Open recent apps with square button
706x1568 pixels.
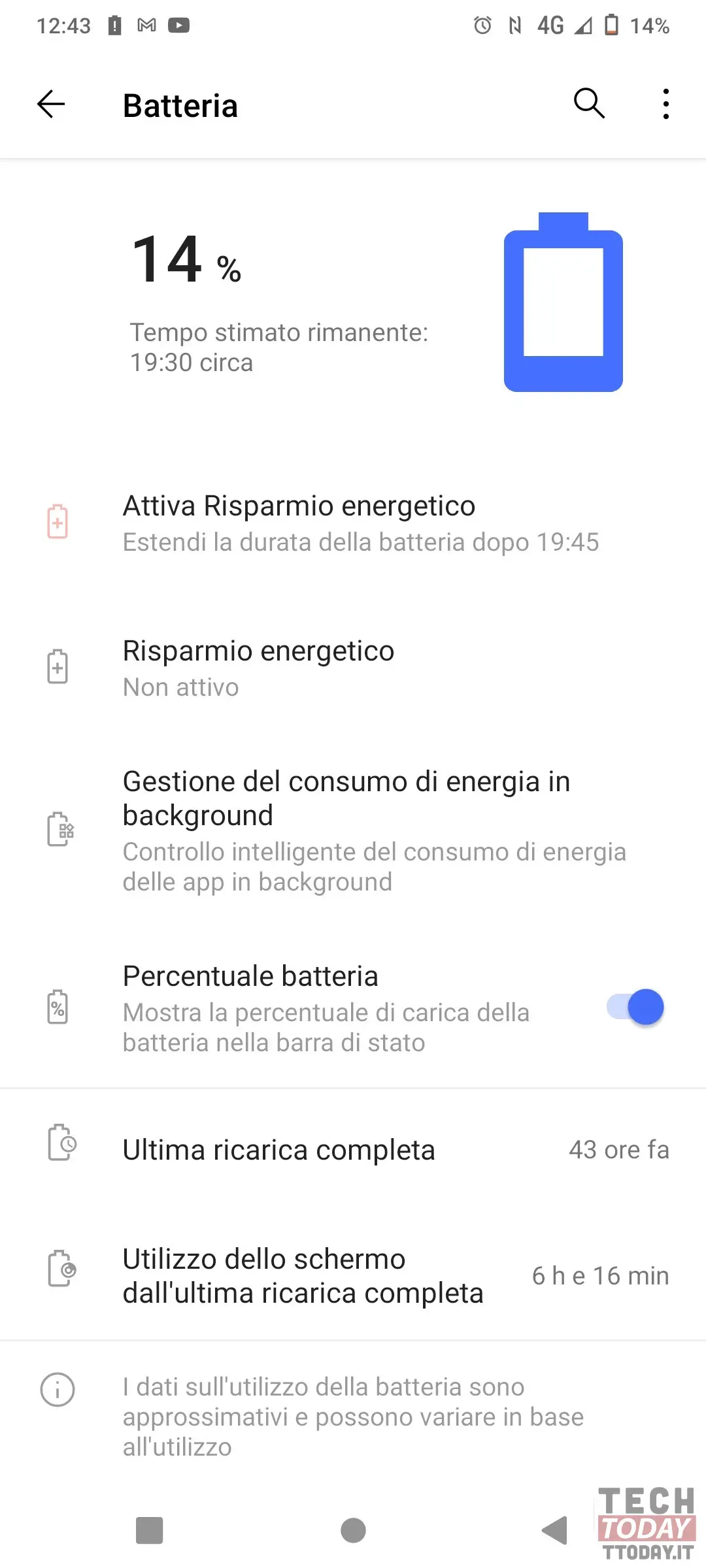(149, 1530)
